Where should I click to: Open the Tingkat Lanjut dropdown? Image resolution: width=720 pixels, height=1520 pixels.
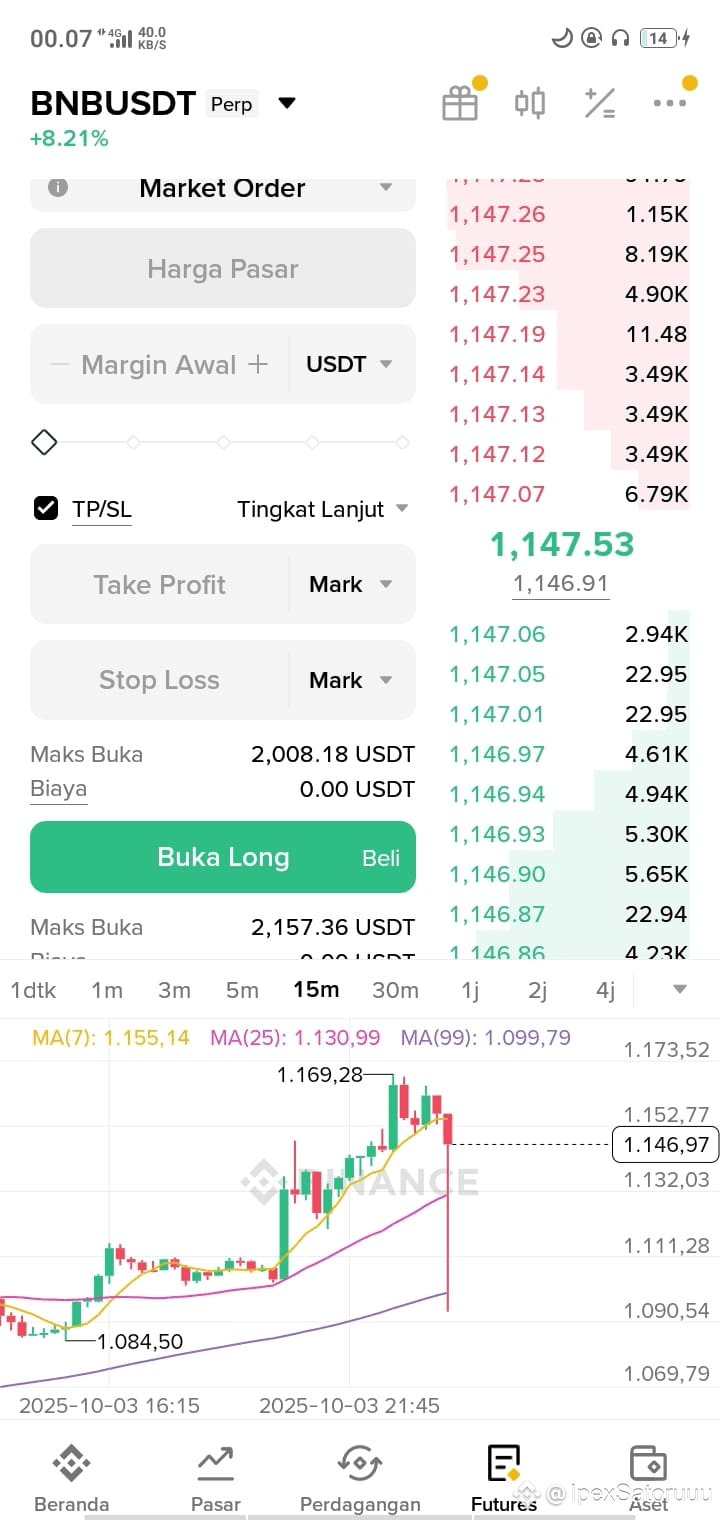click(322, 509)
